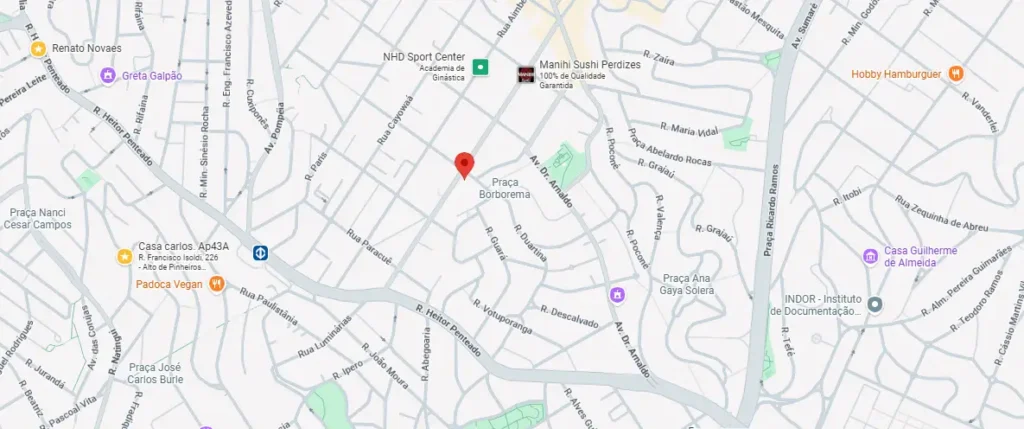The image size is (1024, 429).
Task: Tap the Padoca Vegan restaurant marker
Action: click(x=216, y=283)
